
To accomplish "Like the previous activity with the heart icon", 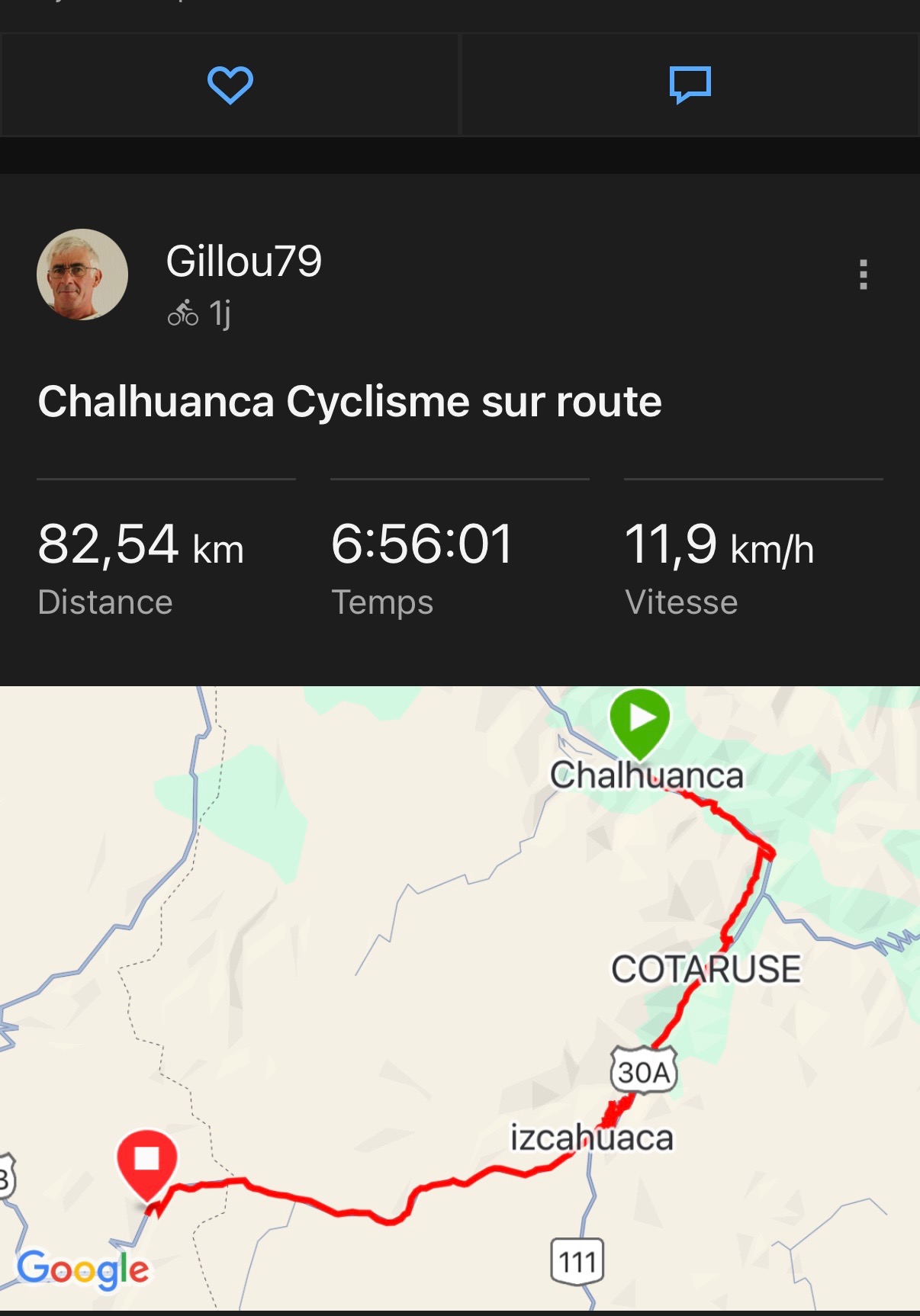I will (230, 85).
